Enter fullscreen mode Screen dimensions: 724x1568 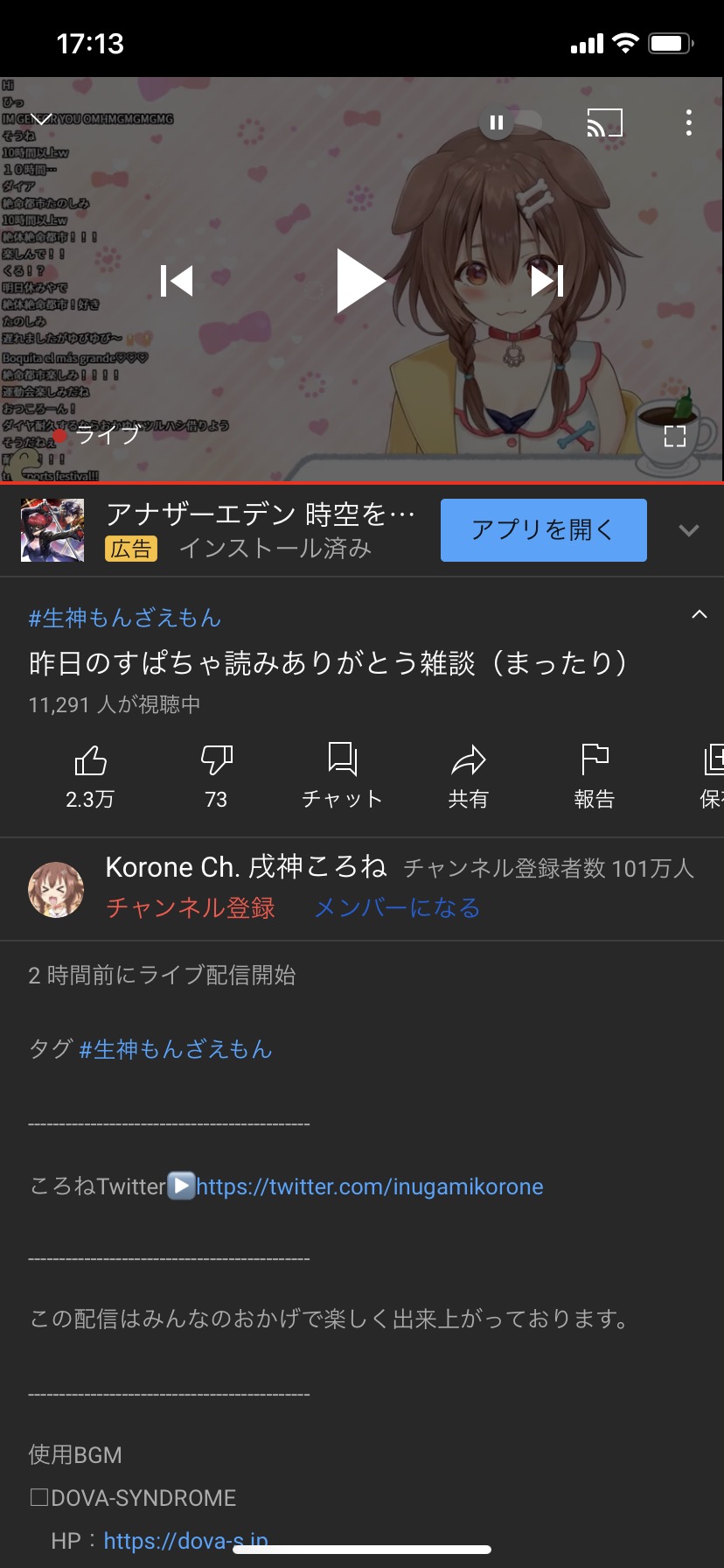pos(674,436)
